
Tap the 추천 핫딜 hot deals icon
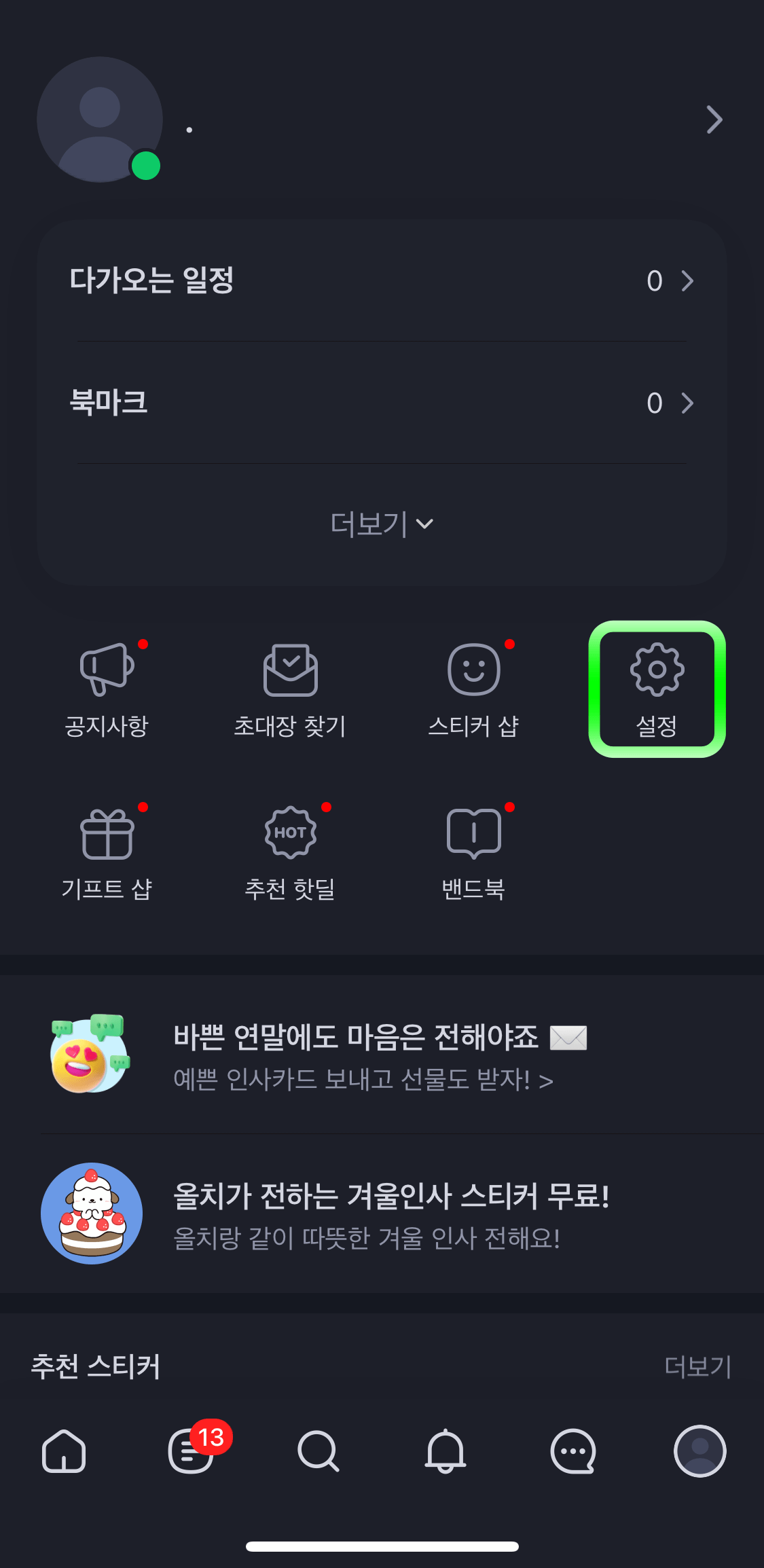point(290,851)
